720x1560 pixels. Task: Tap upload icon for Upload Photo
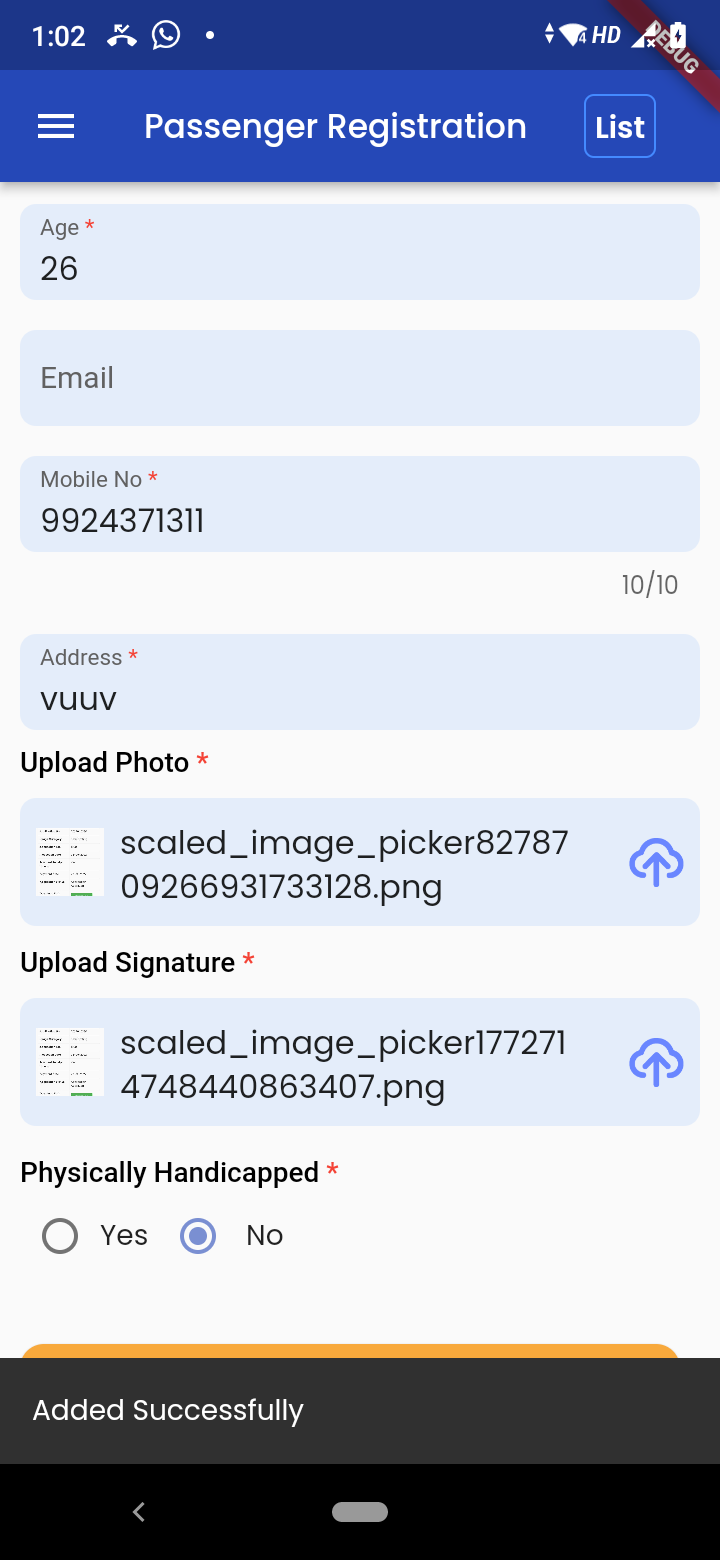click(655, 863)
